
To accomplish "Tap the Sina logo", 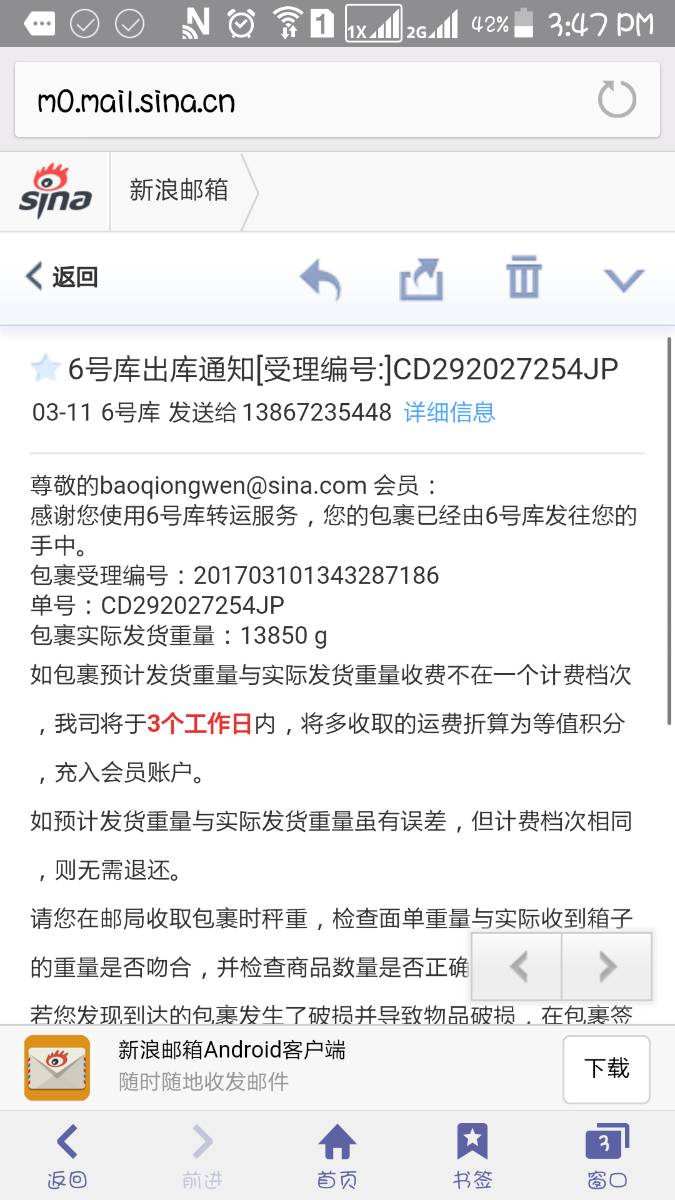I will [x=55, y=190].
